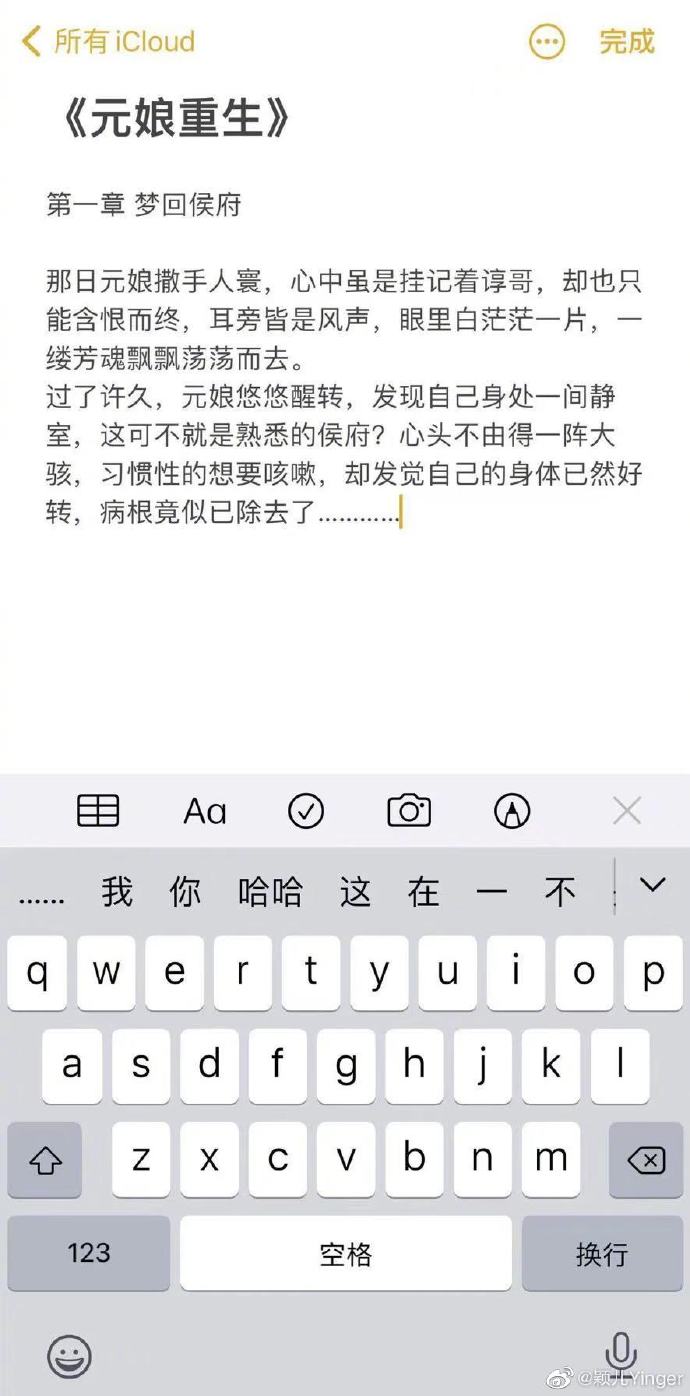
Task: Insert a table into the note
Action: pyautogui.click(x=98, y=811)
